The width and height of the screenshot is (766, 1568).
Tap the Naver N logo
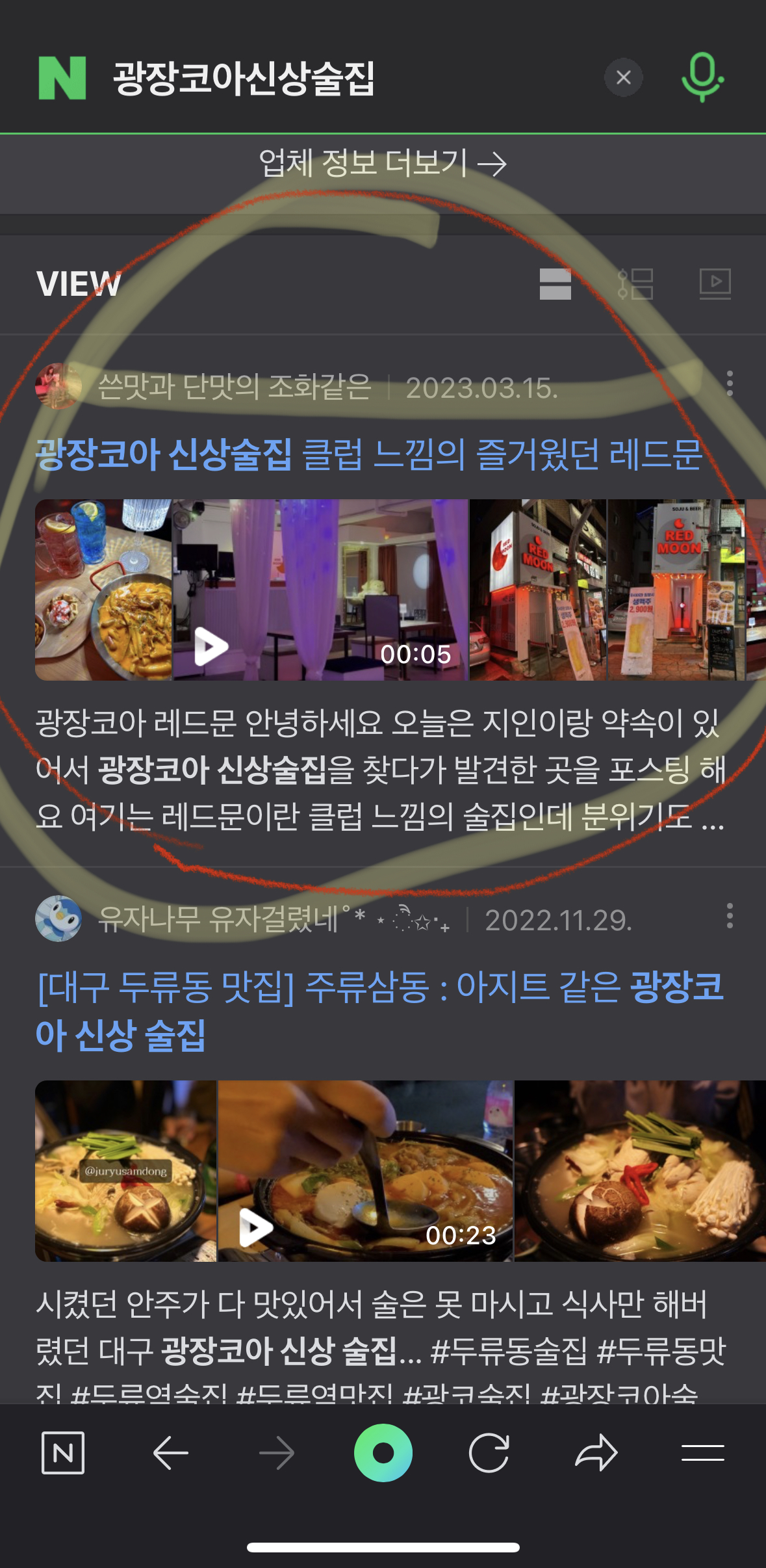coord(62,78)
